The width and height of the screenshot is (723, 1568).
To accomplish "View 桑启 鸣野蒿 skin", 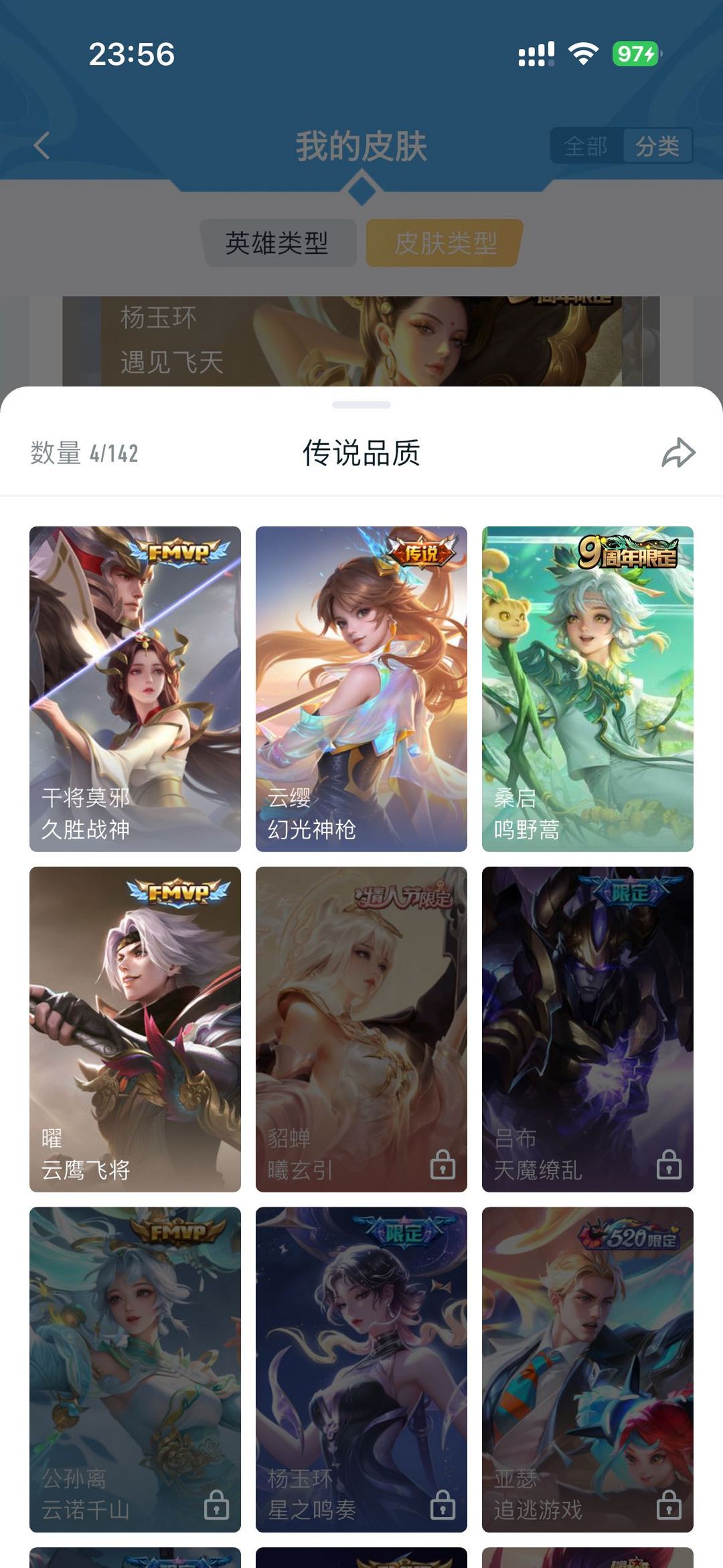I will [587, 689].
